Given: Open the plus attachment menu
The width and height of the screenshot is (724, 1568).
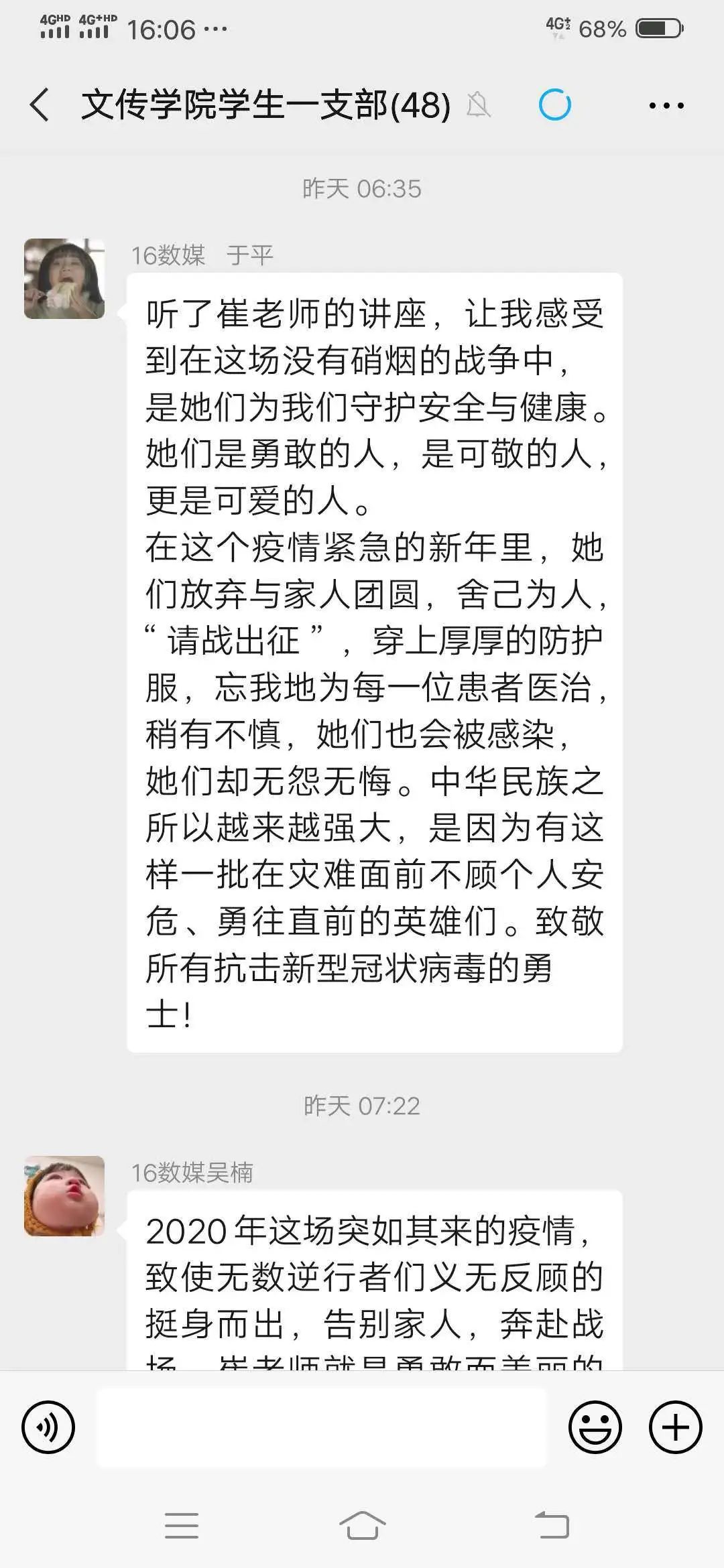Looking at the screenshot, I should (675, 1427).
